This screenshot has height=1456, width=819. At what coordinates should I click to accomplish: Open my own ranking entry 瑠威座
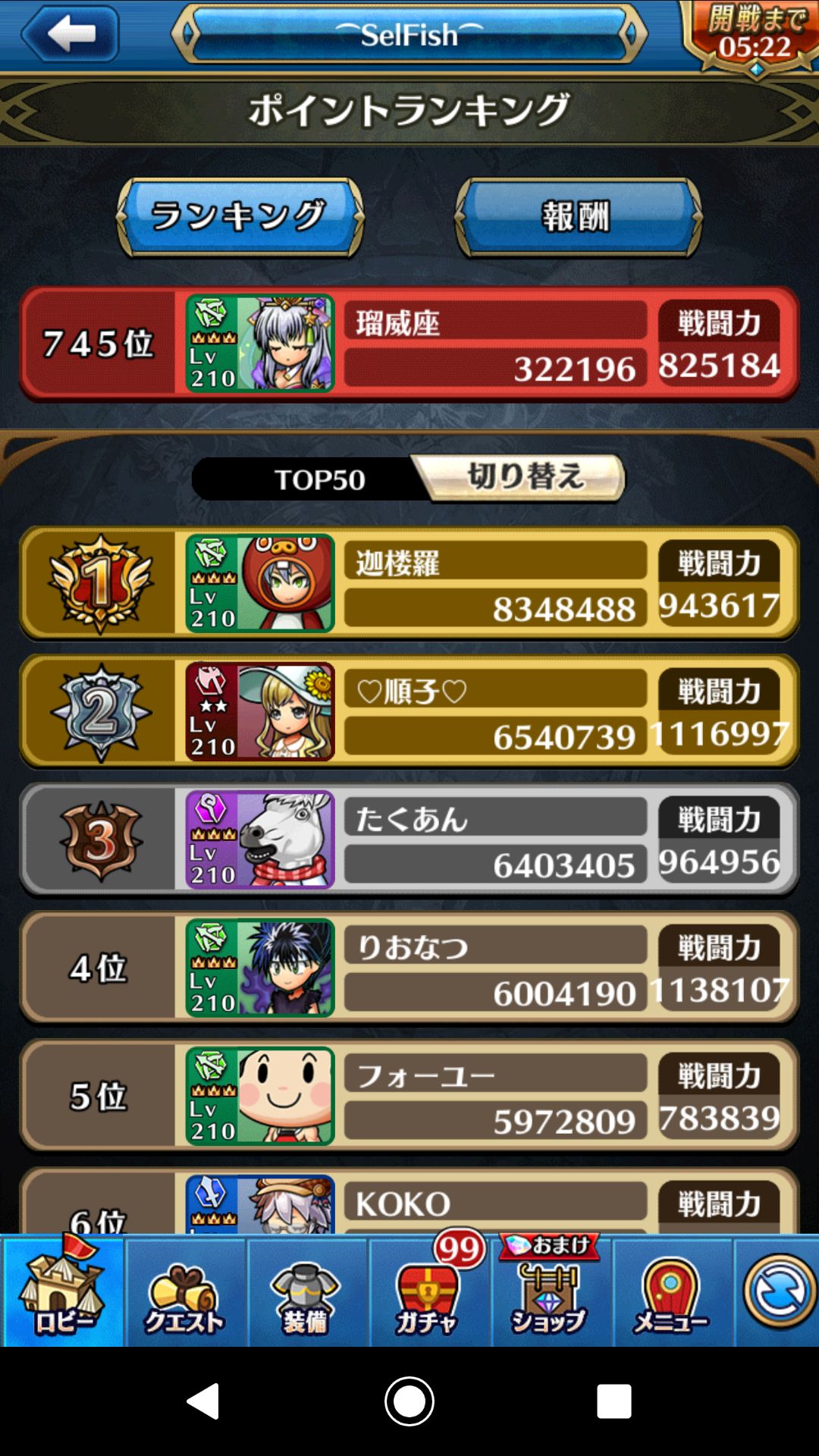409,344
